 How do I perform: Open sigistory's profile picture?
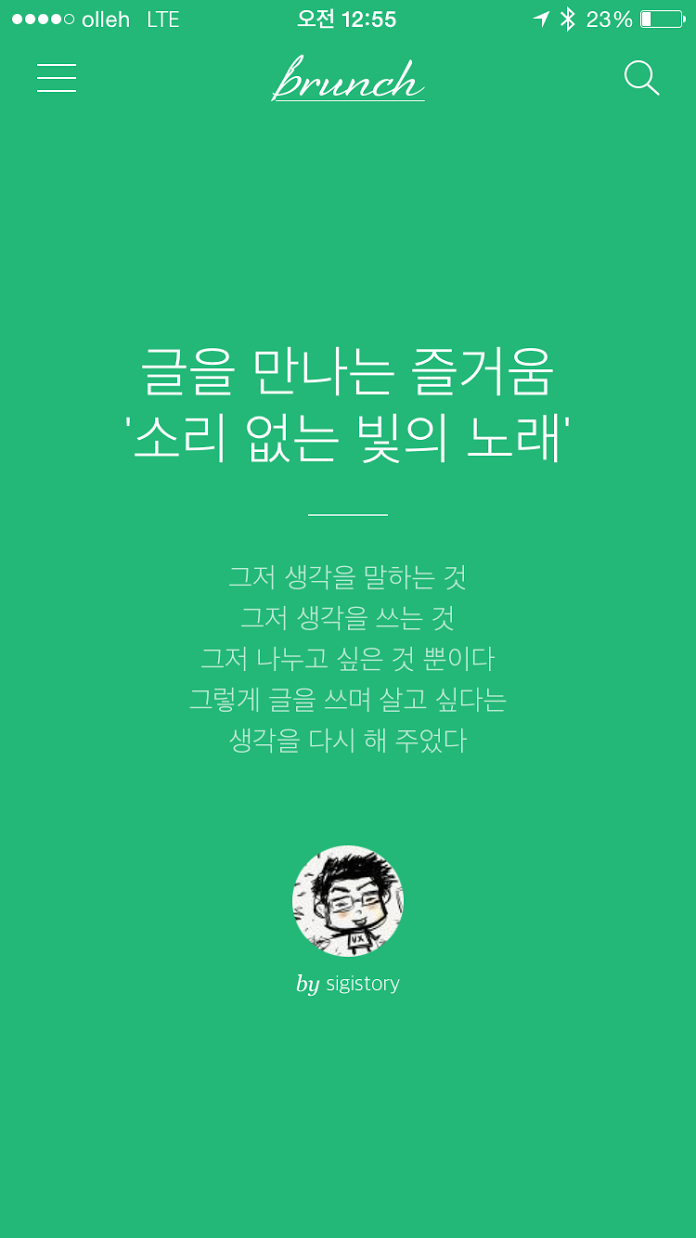[x=348, y=901]
